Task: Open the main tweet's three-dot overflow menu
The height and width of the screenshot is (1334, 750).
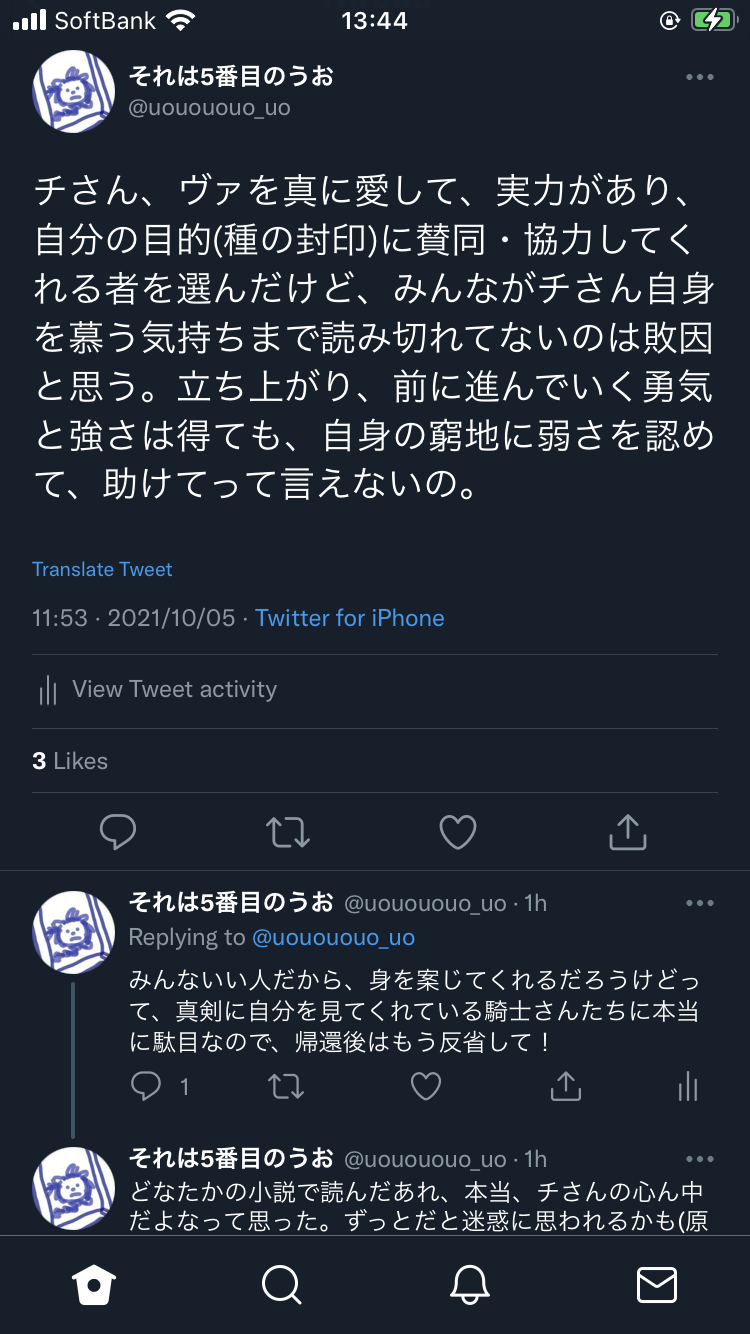Action: click(x=699, y=78)
